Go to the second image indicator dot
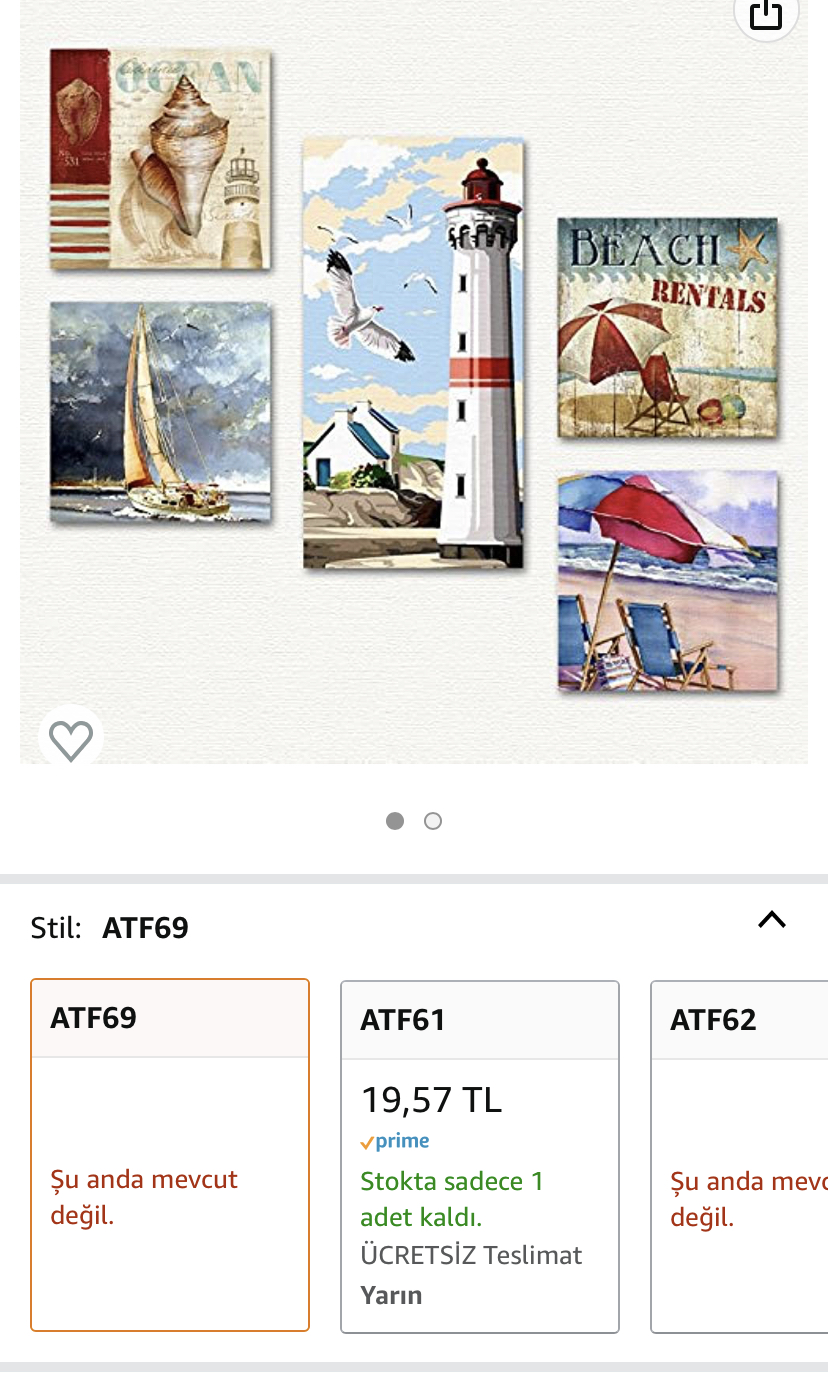 tap(433, 821)
